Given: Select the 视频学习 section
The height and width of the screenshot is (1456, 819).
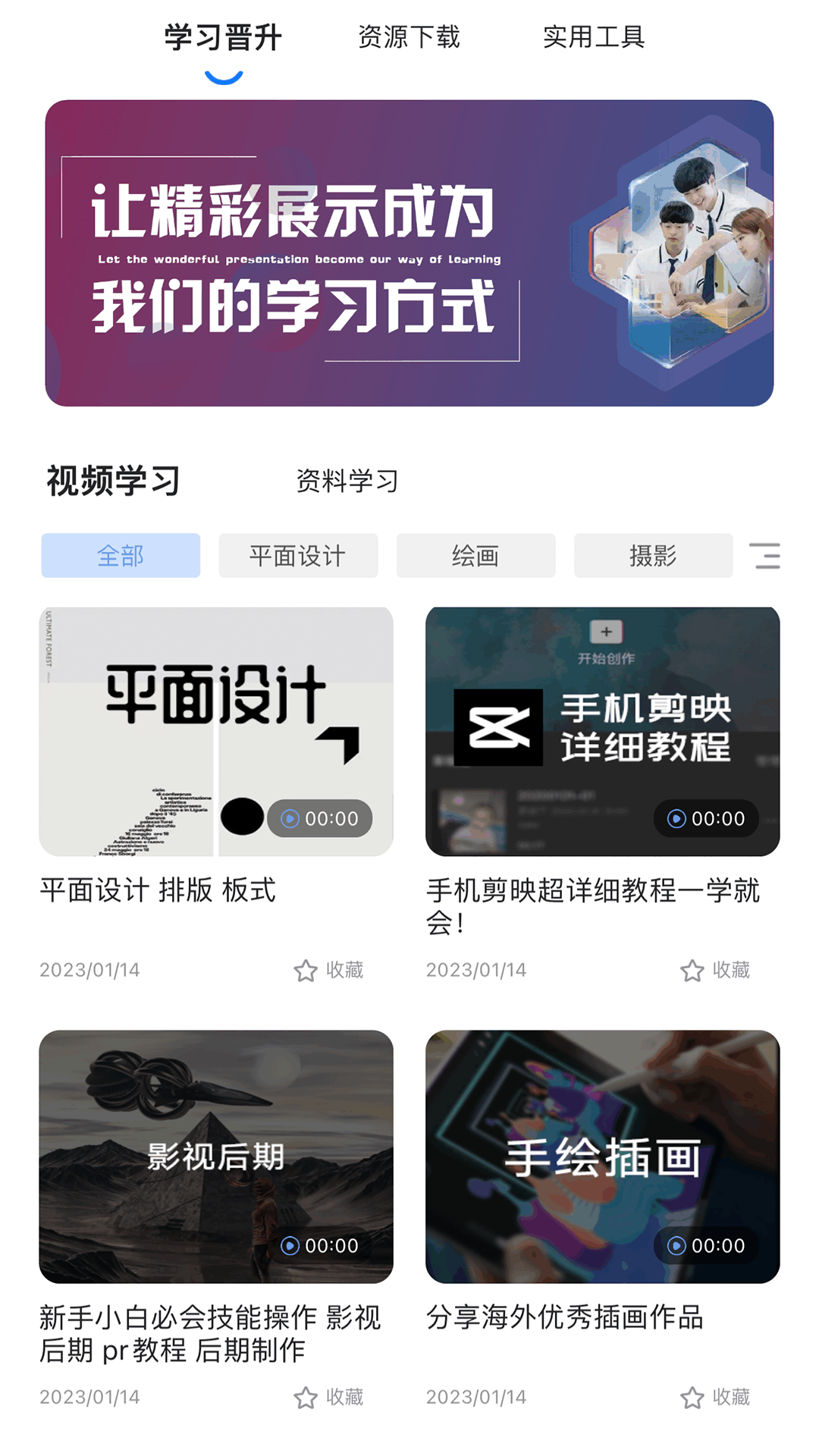Looking at the screenshot, I should click(113, 481).
